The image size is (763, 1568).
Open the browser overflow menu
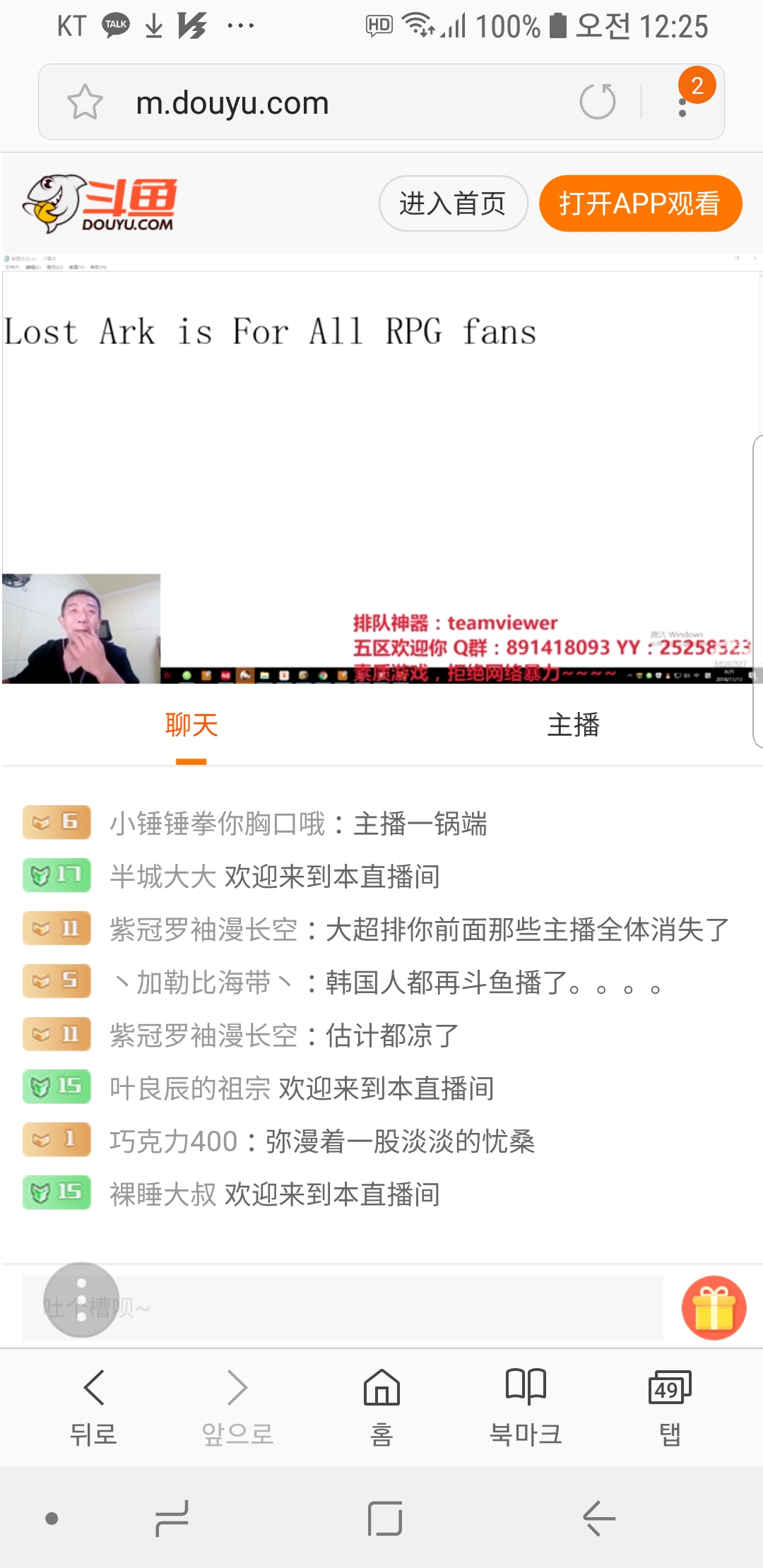pos(682,105)
